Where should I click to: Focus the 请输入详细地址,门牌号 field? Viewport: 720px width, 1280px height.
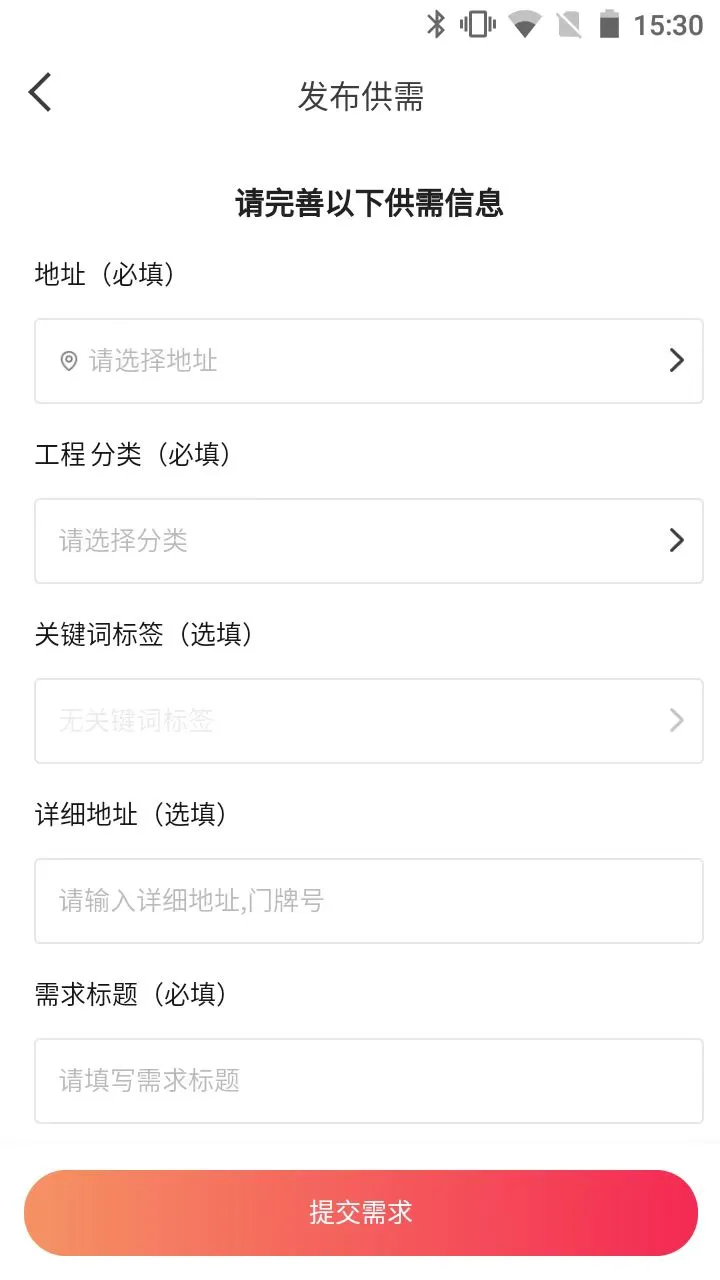point(368,901)
